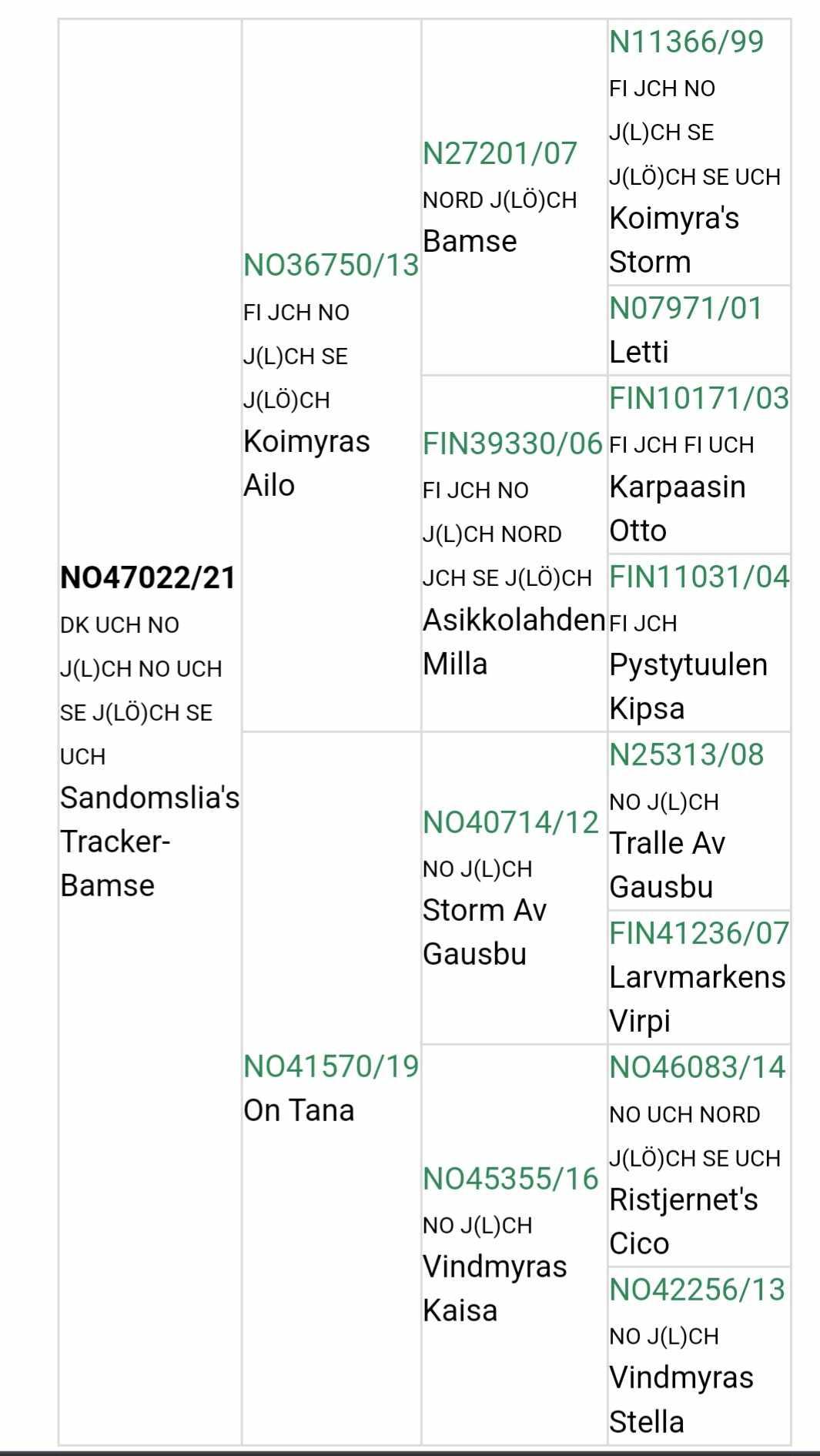820x1456 pixels.
Task: Open link FIN10171/03 for Karpaasin Otto
Action: pos(698,398)
